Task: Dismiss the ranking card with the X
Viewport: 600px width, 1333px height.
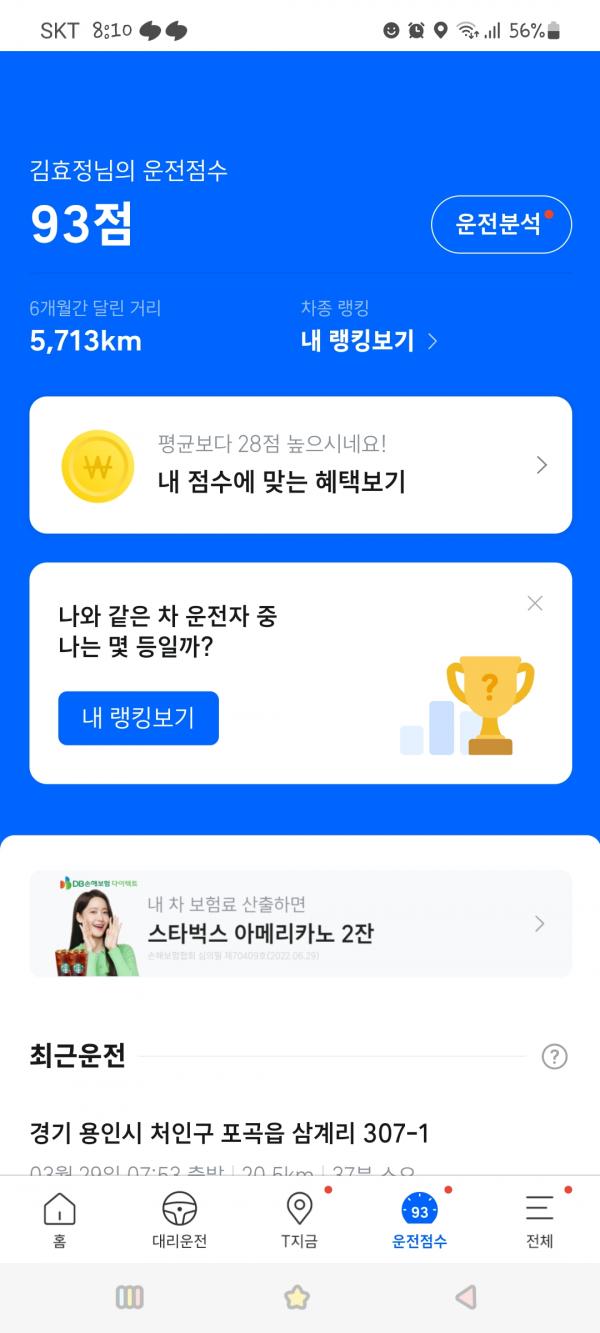Action: pyautogui.click(x=535, y=603)
